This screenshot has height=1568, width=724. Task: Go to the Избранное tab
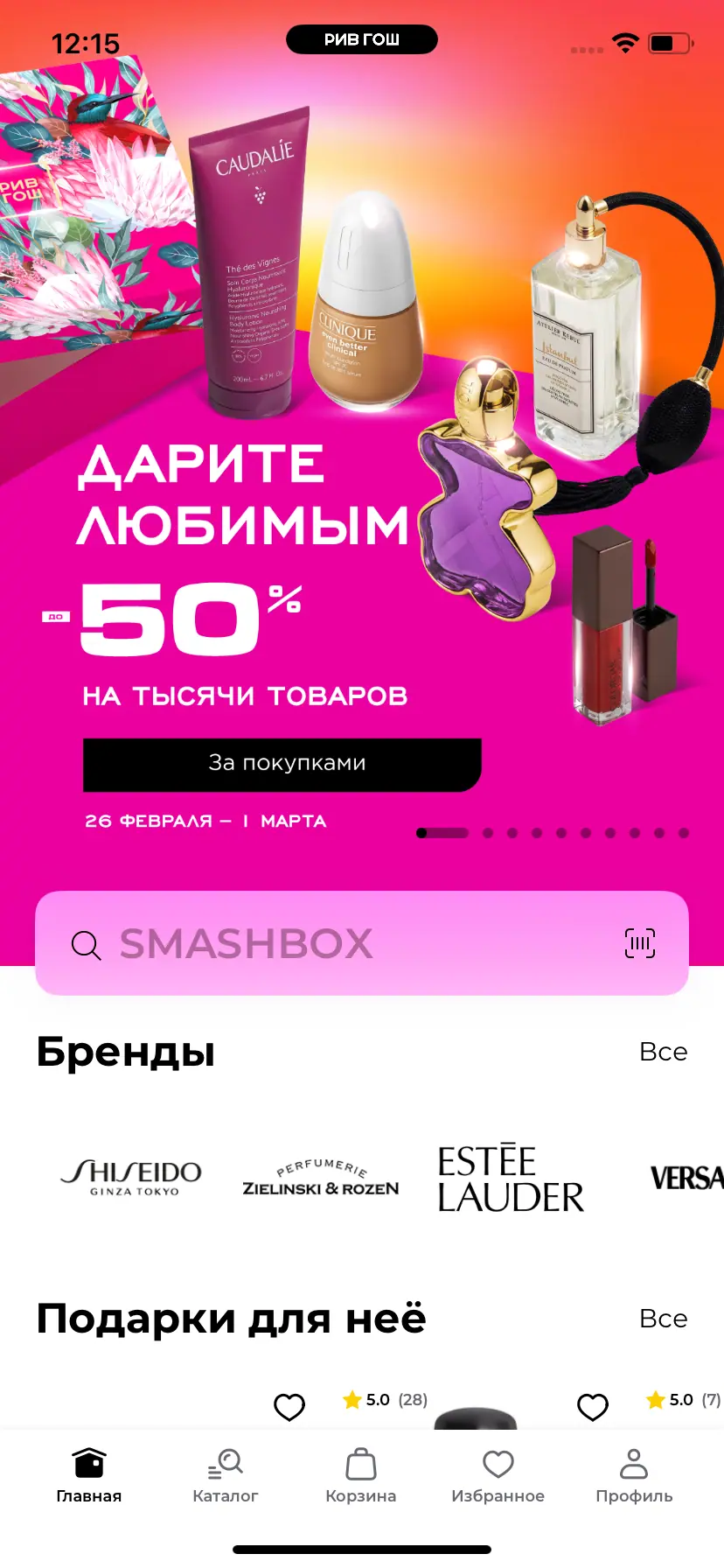click(498, 1476)
